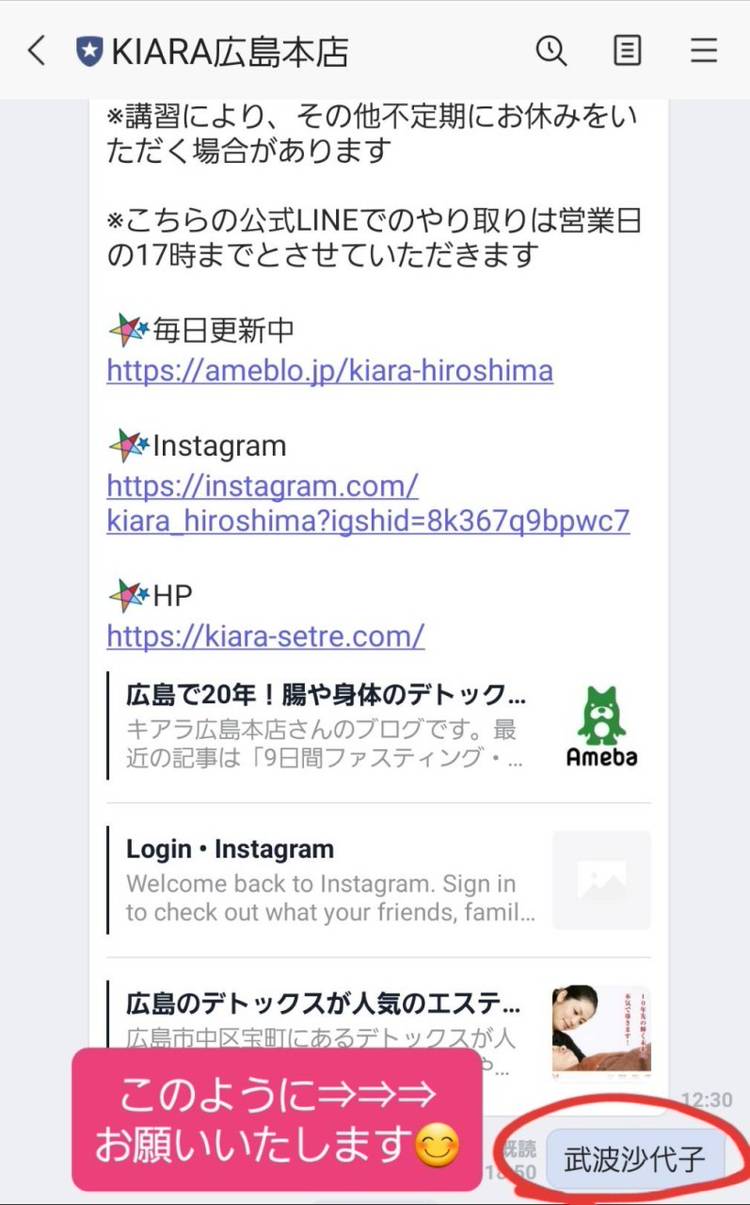This screenshot has height=1205, width=750.
Task: Open the chat hamburger menu
Action: click(x=704, y=50)
